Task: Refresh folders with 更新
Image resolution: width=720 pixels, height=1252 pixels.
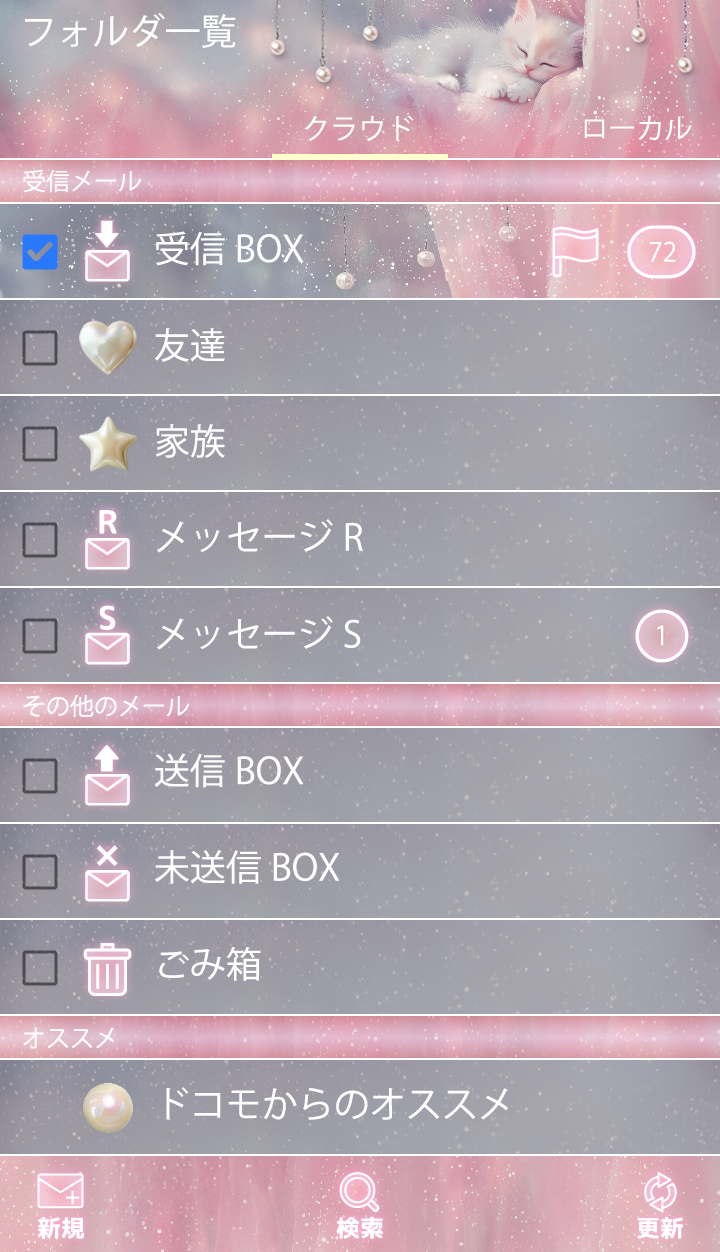Action: point(660,1206)
